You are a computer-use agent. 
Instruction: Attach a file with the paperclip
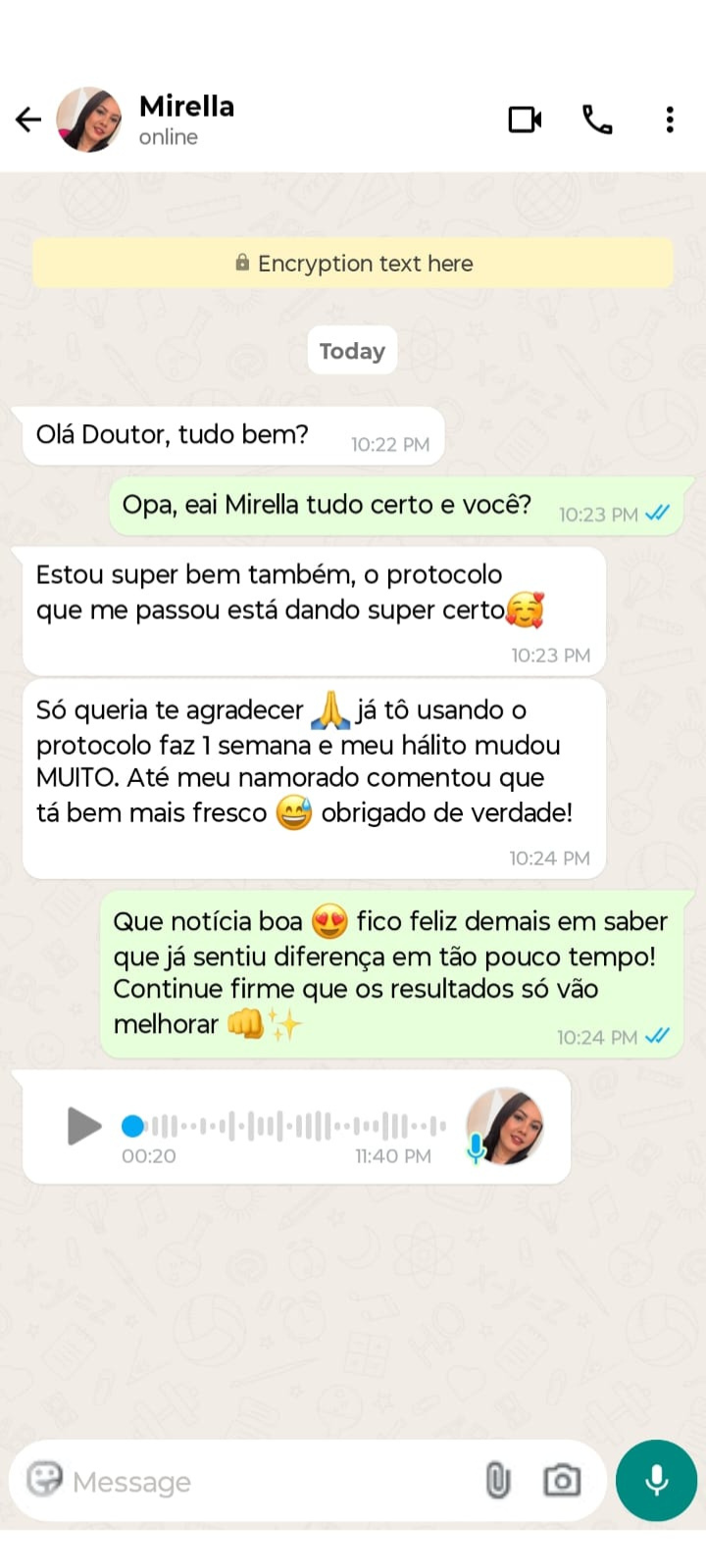coord(498,1480)
